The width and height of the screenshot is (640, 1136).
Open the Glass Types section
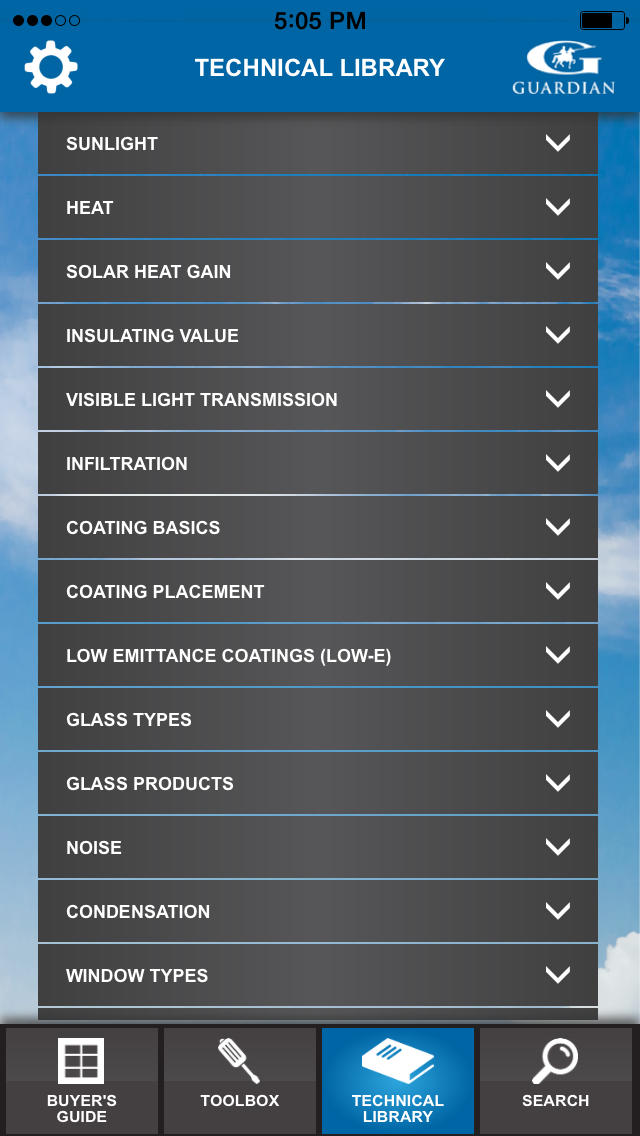coord(317,719)
